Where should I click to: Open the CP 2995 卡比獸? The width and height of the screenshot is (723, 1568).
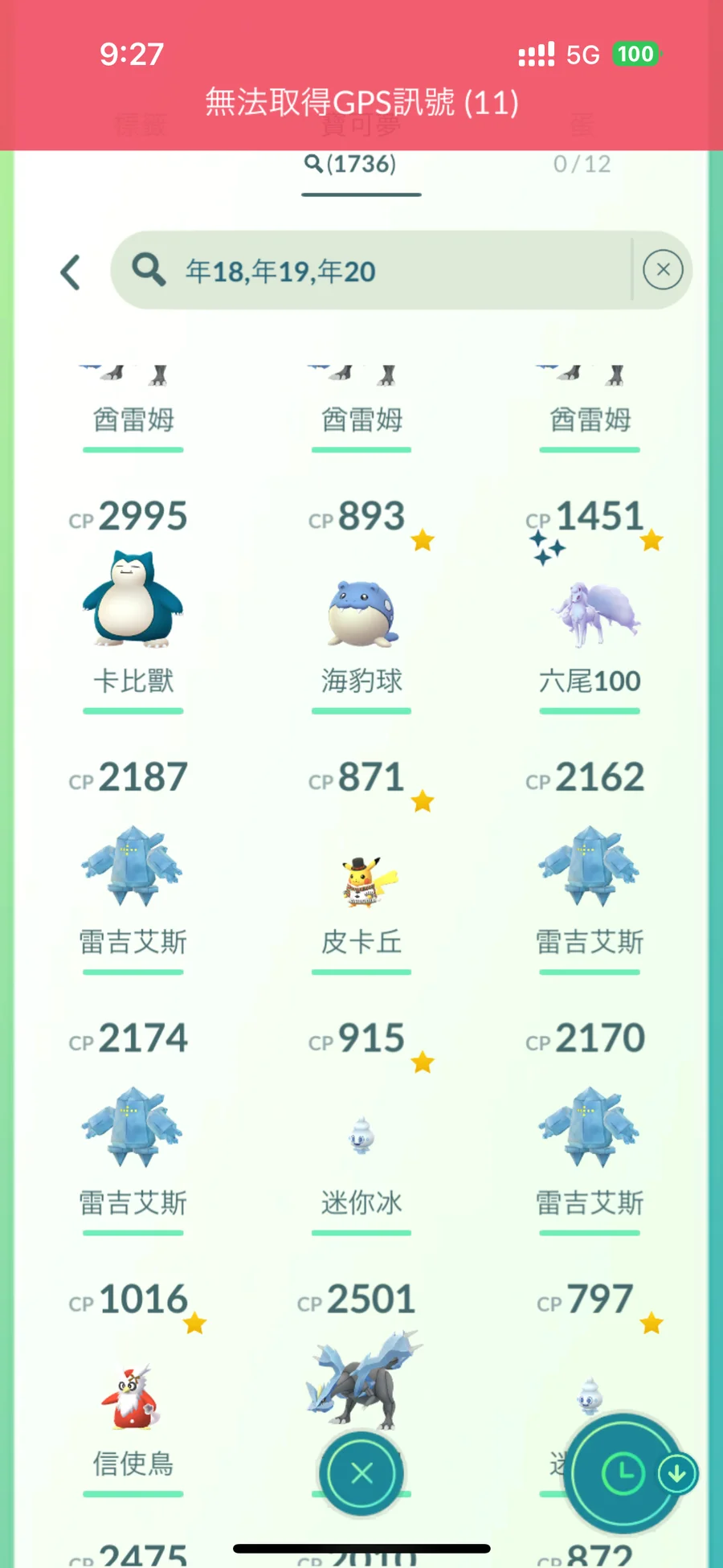133,600
